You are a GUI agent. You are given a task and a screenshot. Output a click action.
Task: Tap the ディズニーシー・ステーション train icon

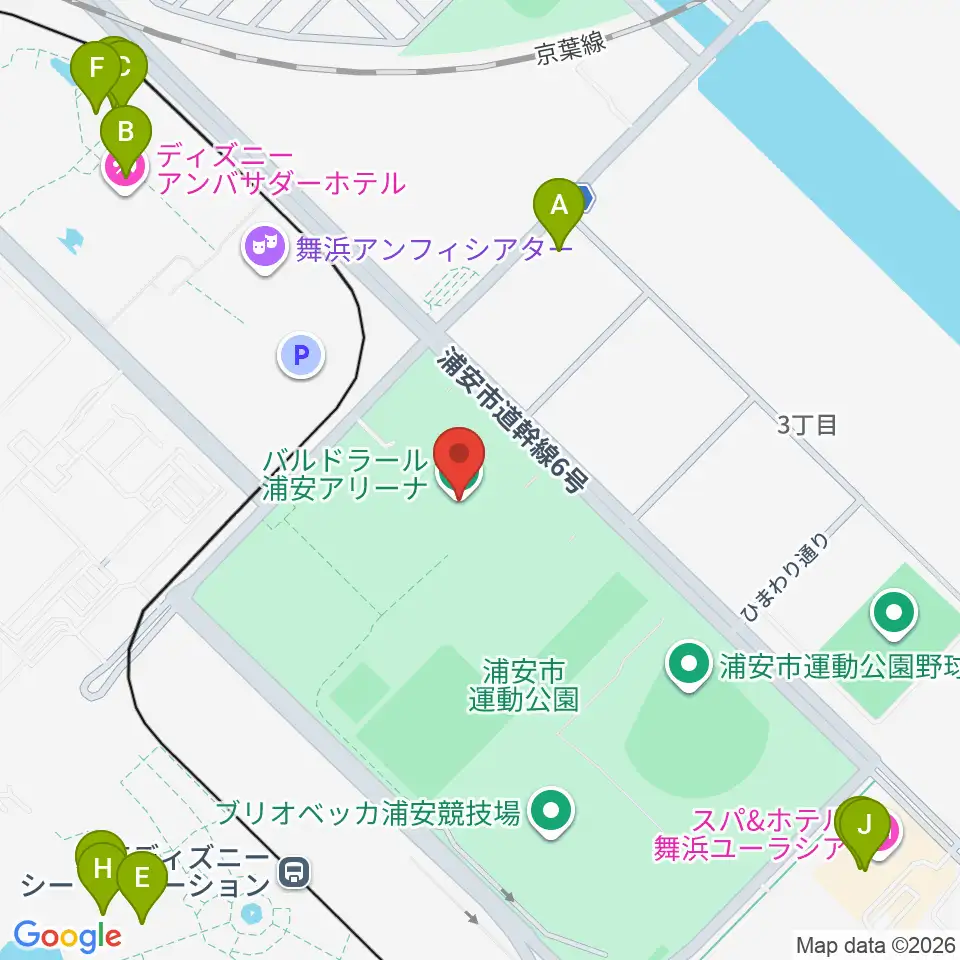(294, 872)
